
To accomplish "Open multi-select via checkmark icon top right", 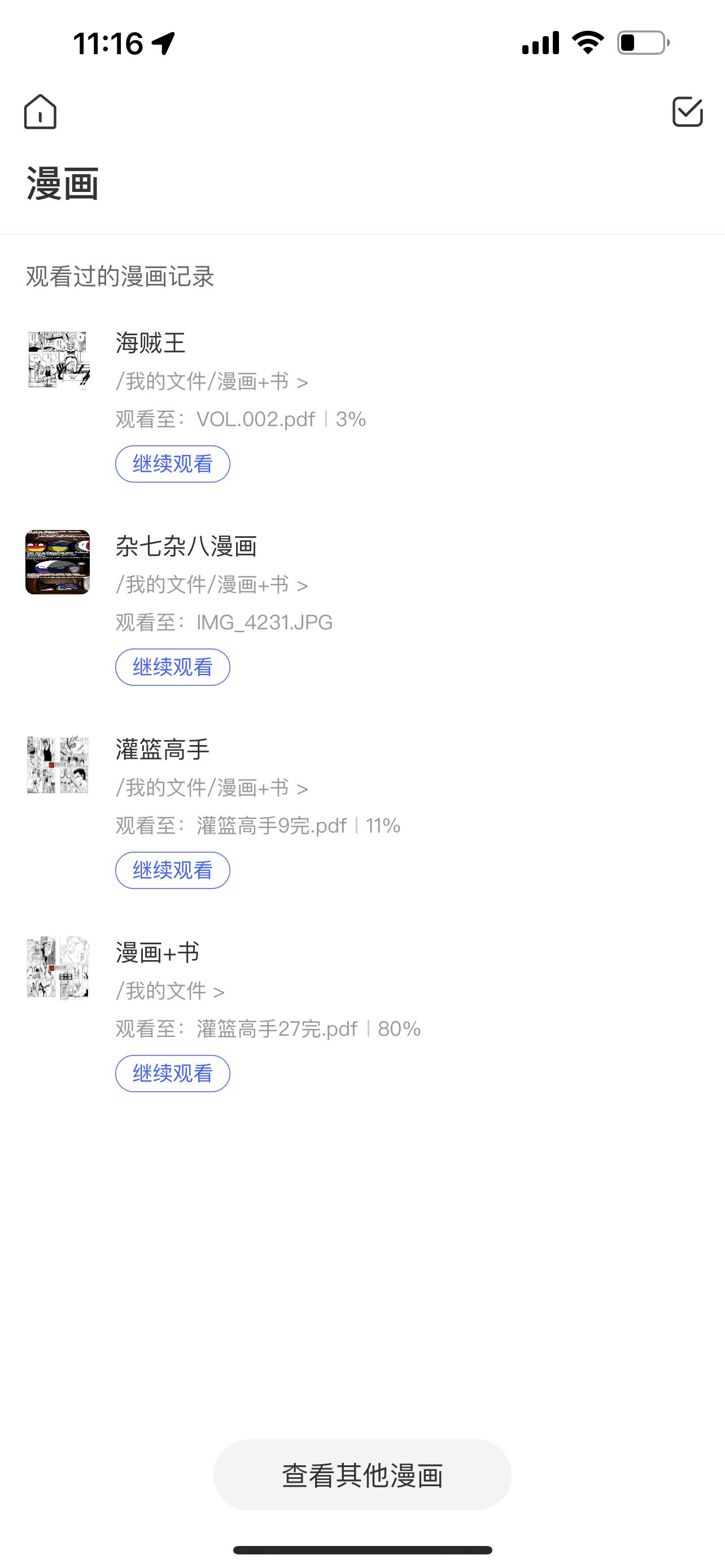I will tap(687, 112).
